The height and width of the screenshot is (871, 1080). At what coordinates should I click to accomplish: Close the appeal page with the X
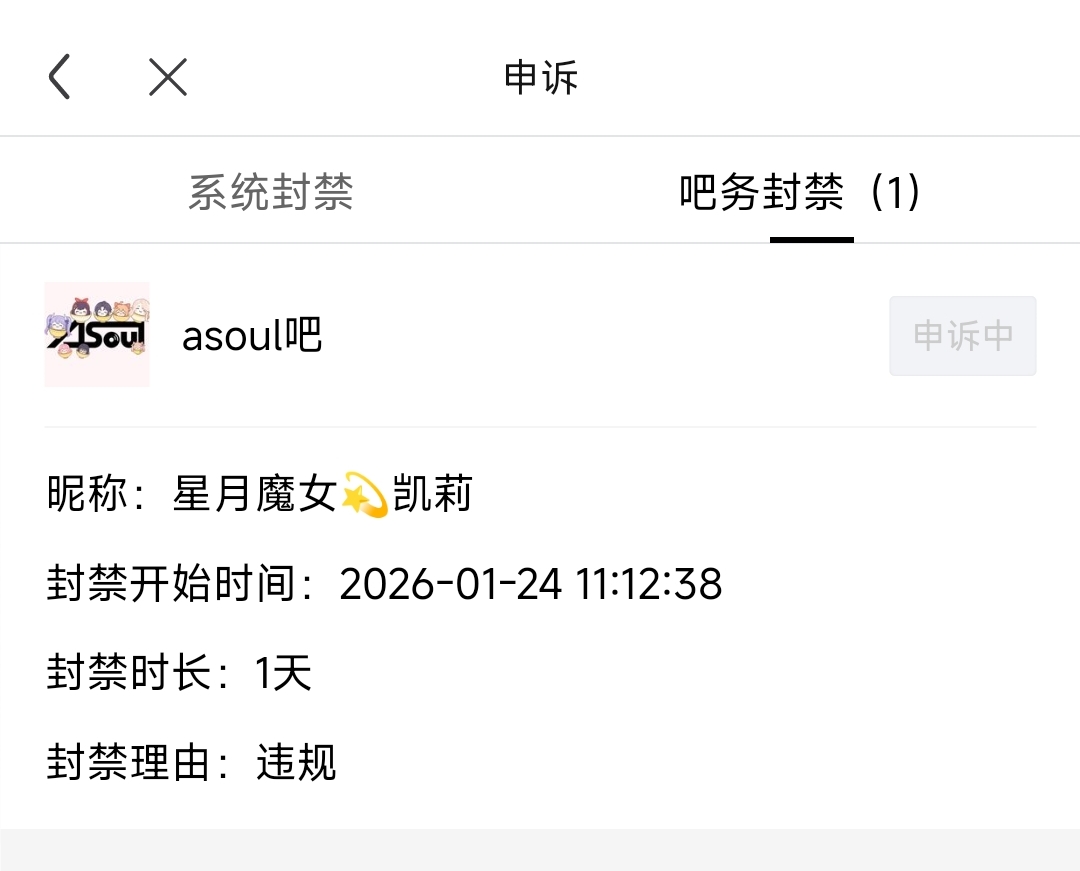(x=168, y=76)
